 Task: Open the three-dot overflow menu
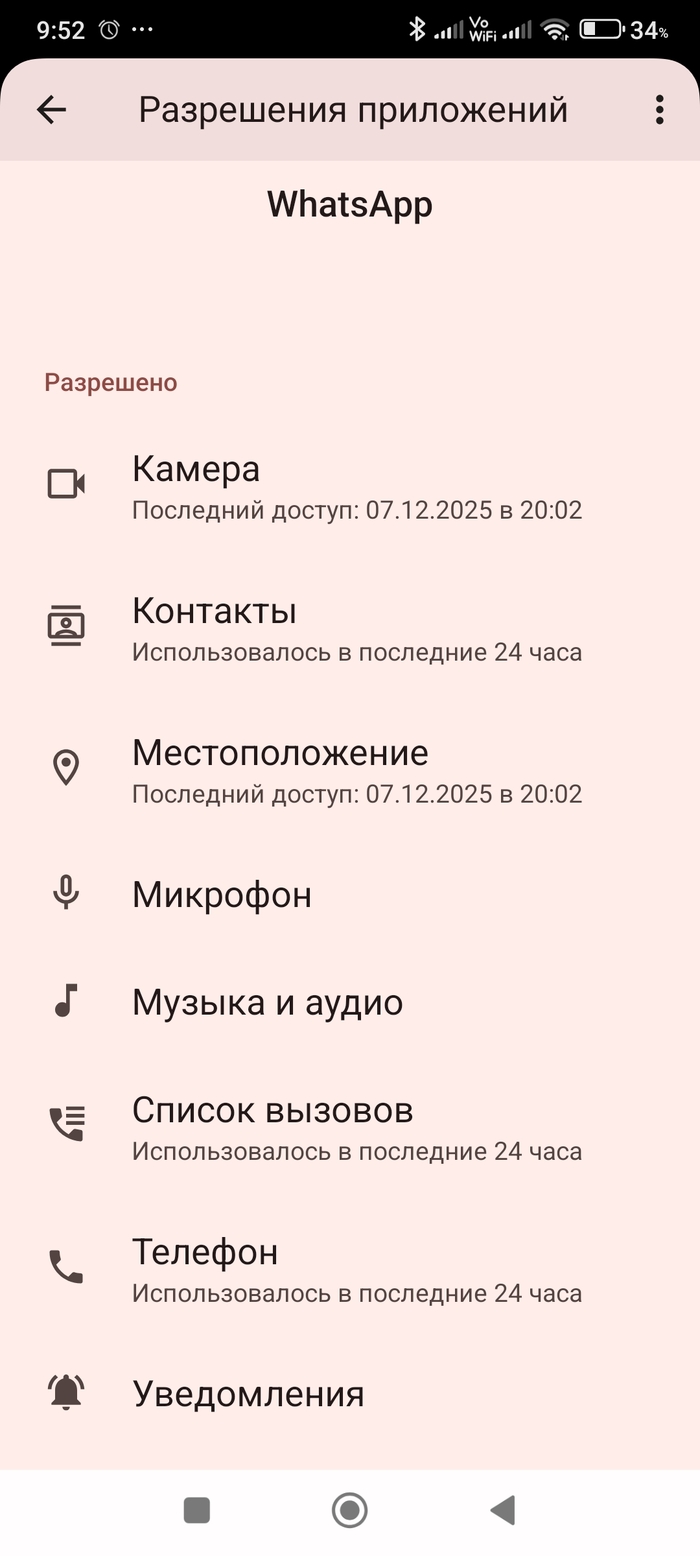(x=659, y=110)
